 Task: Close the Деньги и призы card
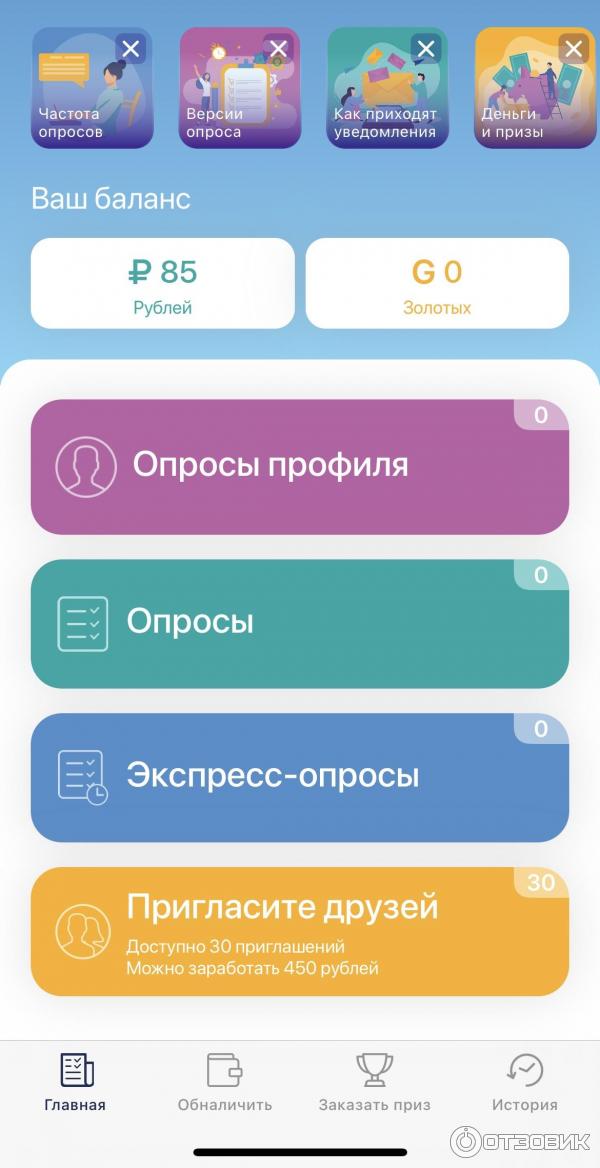(x=573, y=48)
